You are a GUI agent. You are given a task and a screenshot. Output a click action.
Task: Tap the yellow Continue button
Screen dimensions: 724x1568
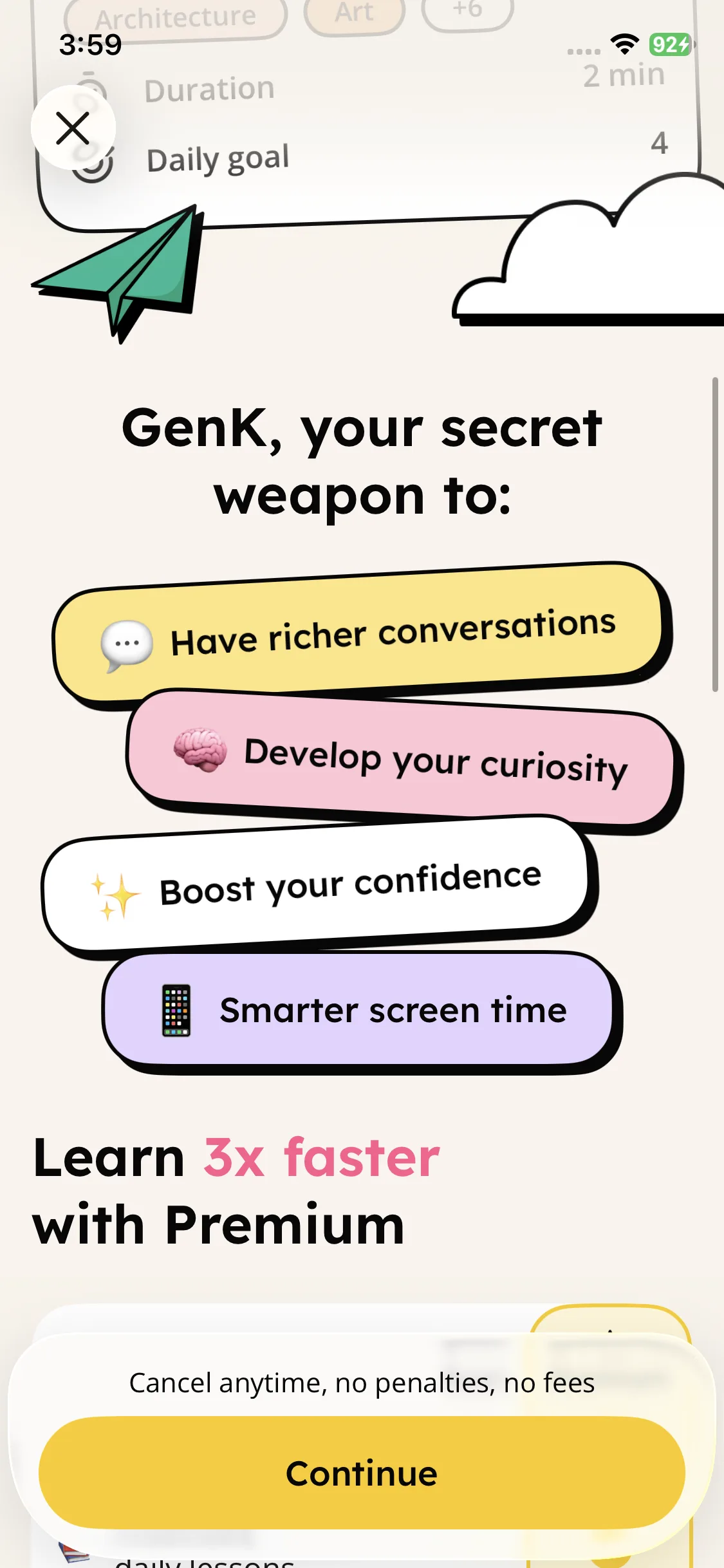[x=362, y=1473]
